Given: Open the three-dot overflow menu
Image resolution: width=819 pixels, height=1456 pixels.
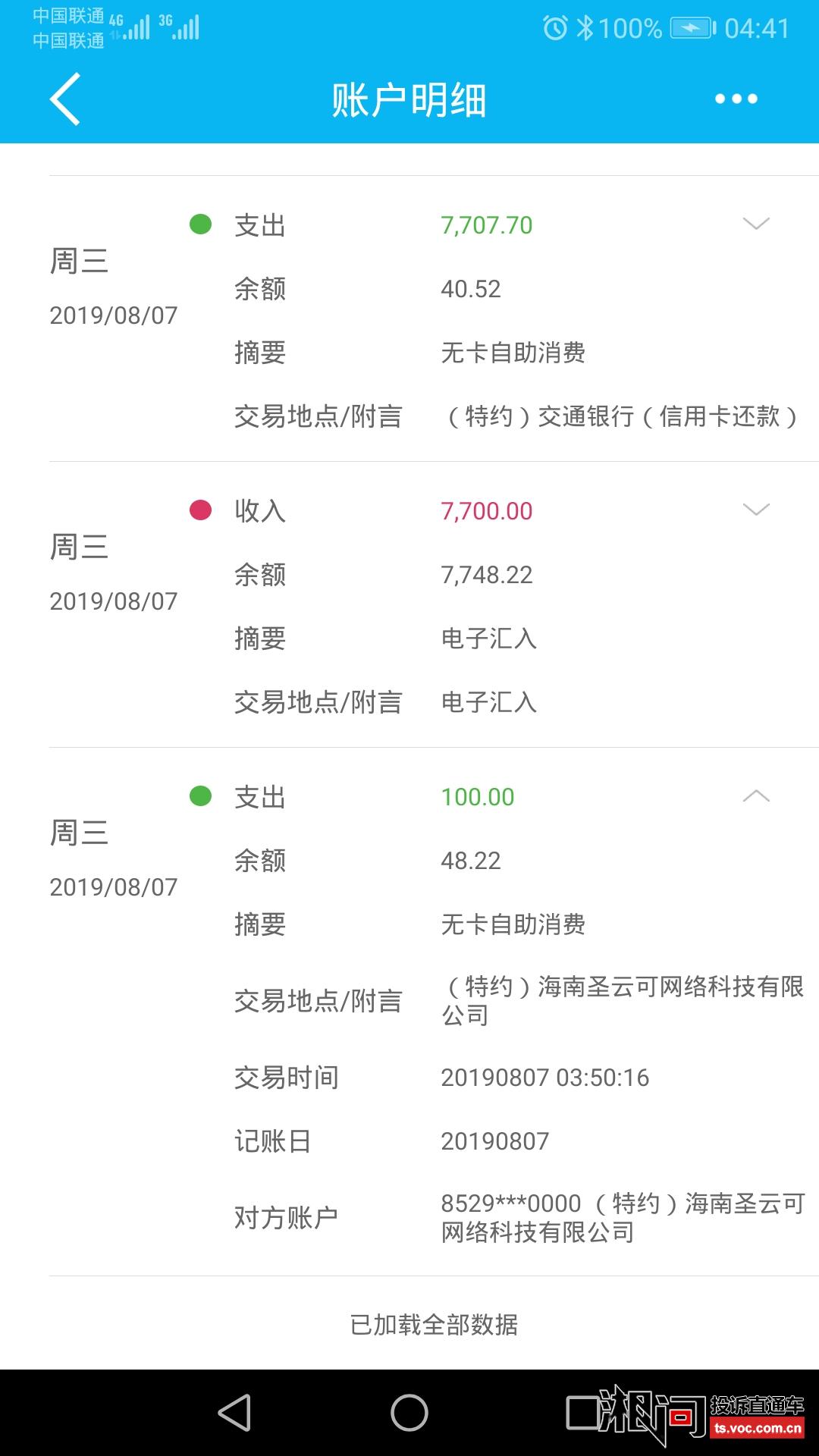Looking at the screenshot, I should tap(736, 99).
